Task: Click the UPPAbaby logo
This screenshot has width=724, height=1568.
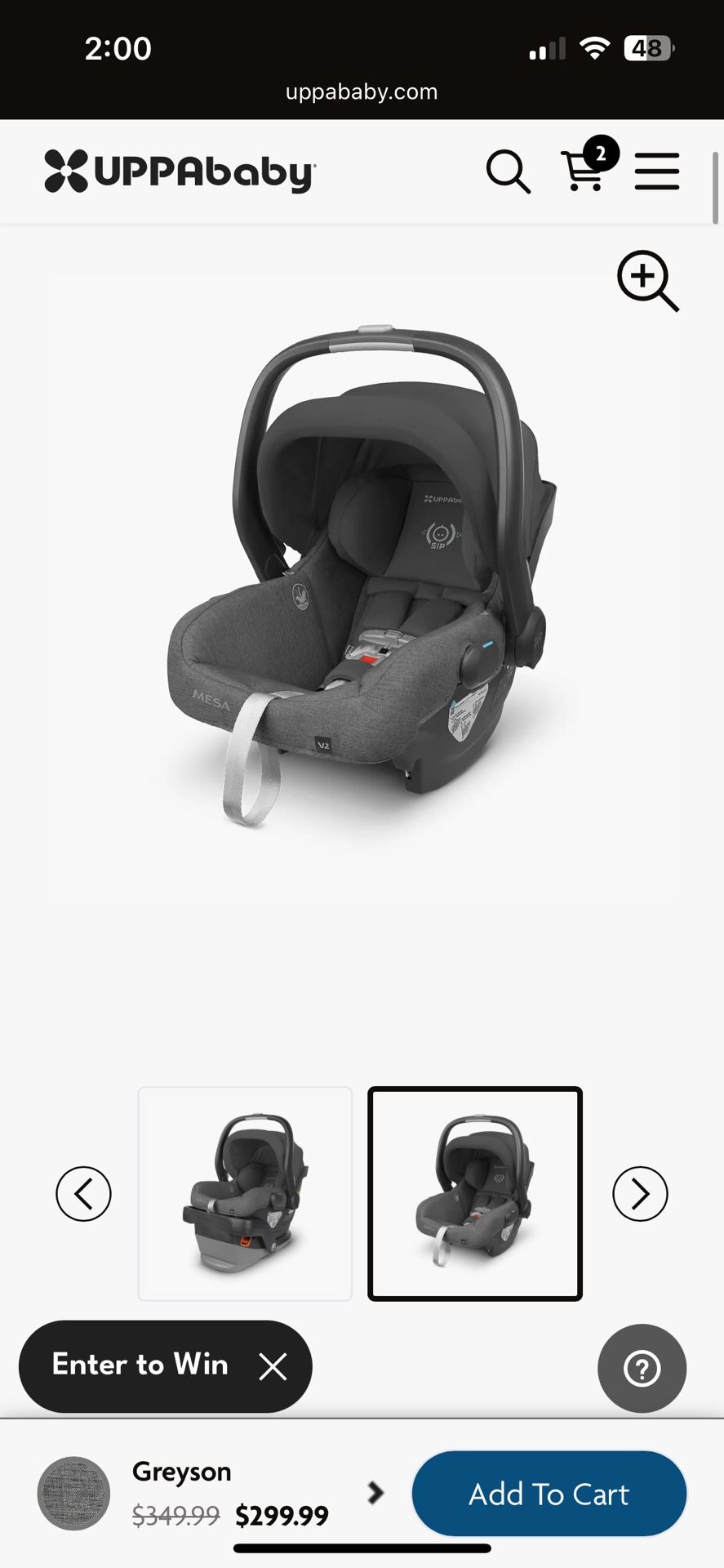Action: click(x=179, y=171)
